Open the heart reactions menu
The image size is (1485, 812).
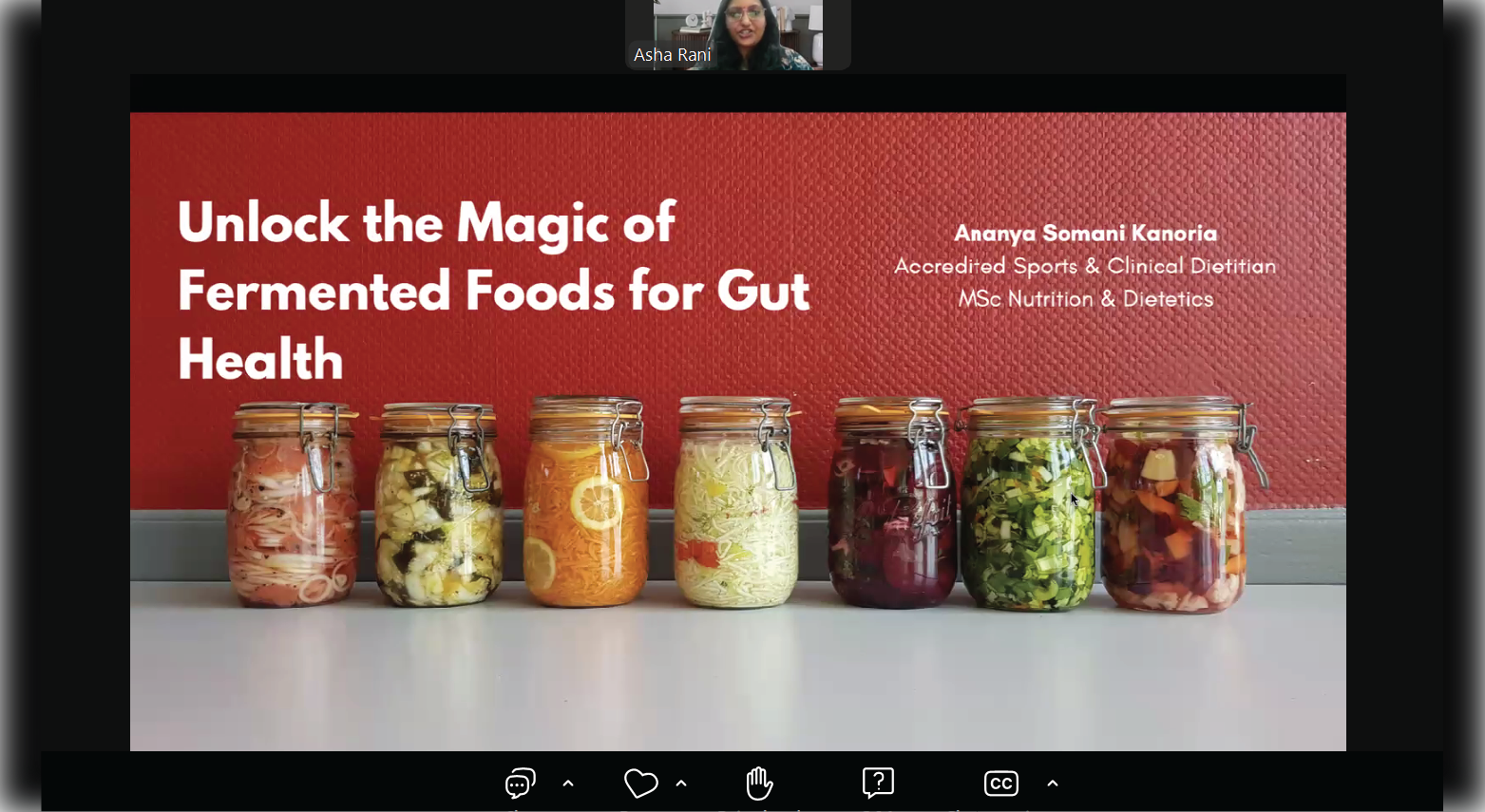[x=640, y=783]
